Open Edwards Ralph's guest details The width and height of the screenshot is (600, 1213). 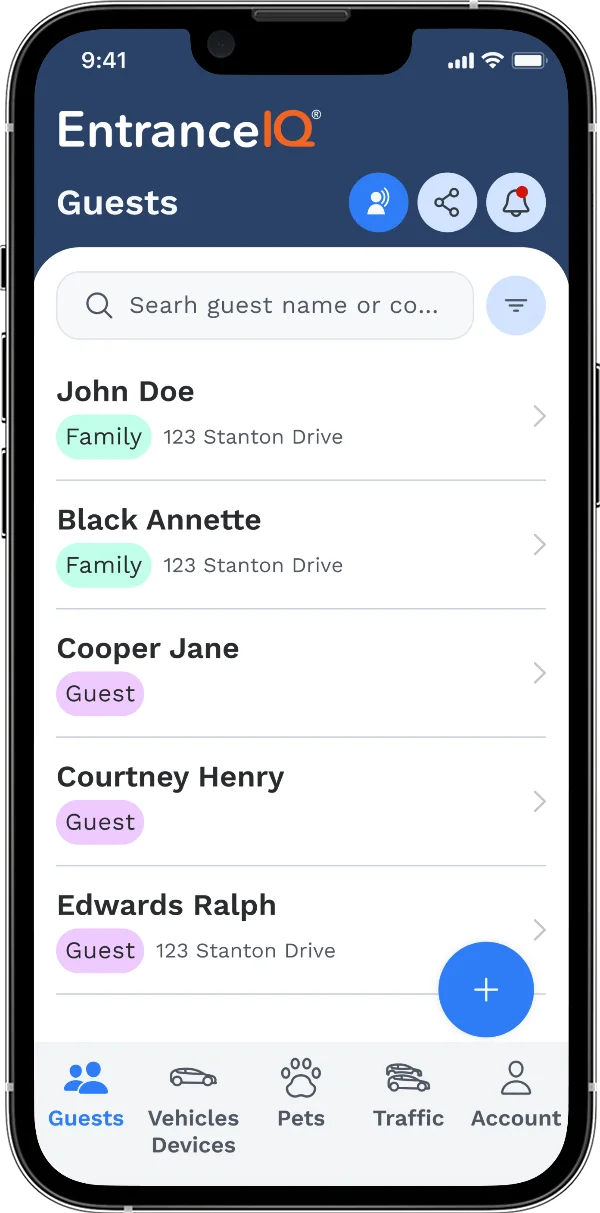pos(301,930)
